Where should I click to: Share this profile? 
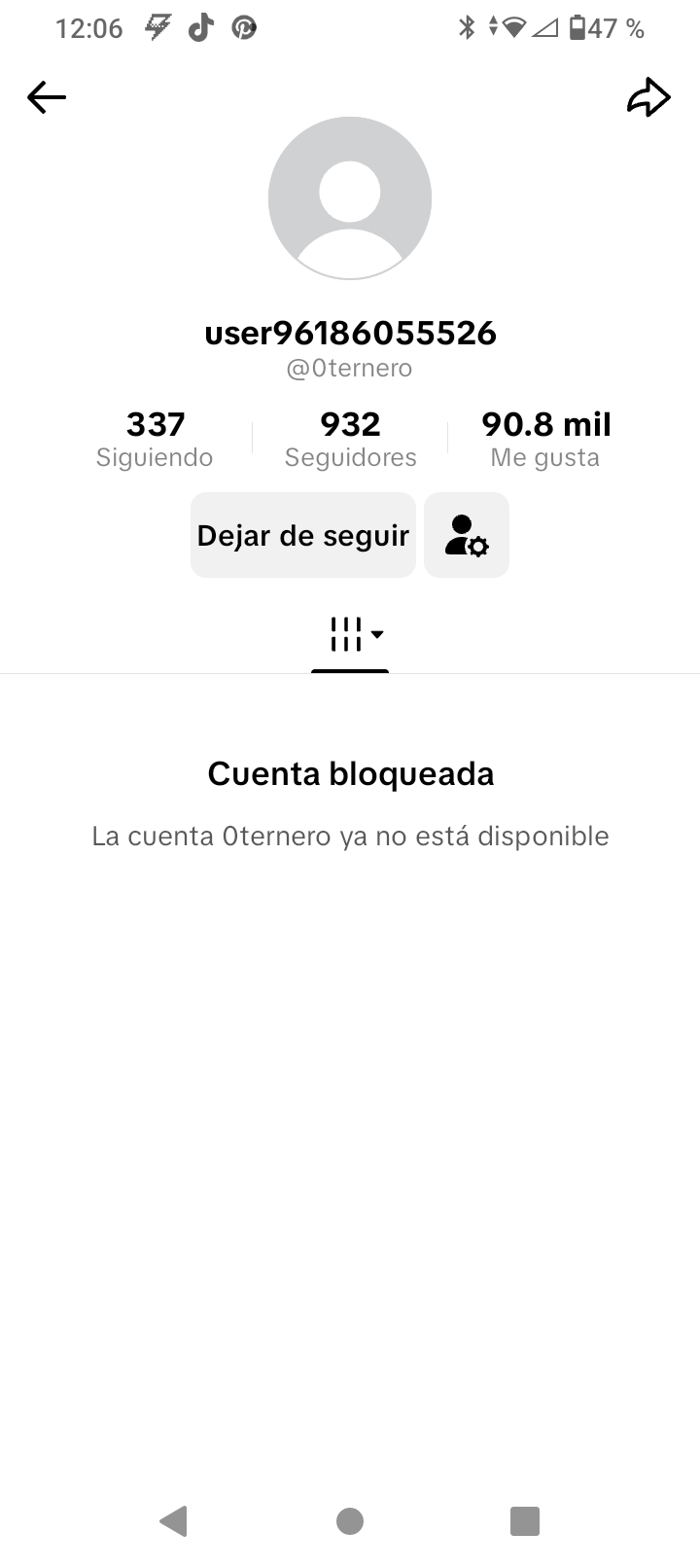tap(648, 97)
